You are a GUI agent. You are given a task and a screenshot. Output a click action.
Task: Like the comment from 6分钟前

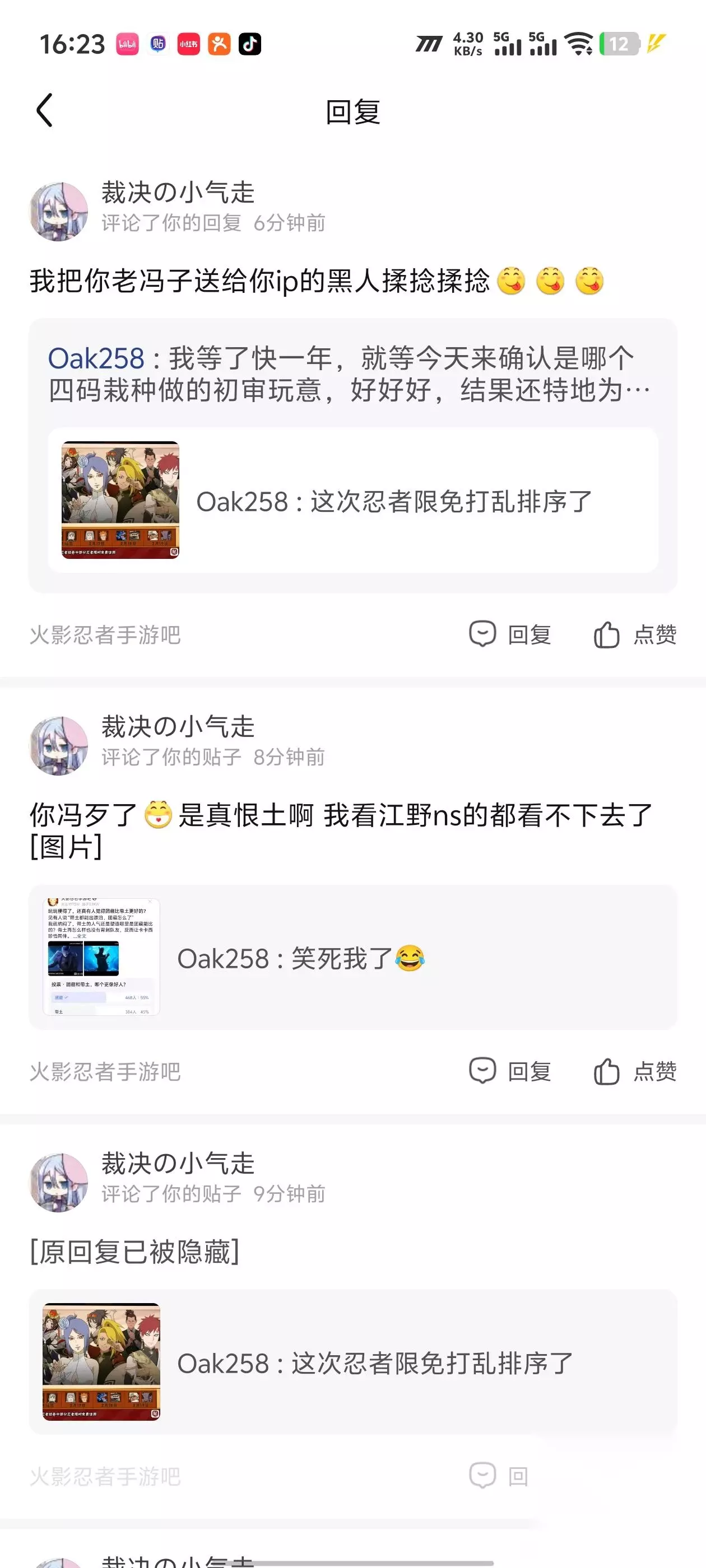click(x=635, y=634)
